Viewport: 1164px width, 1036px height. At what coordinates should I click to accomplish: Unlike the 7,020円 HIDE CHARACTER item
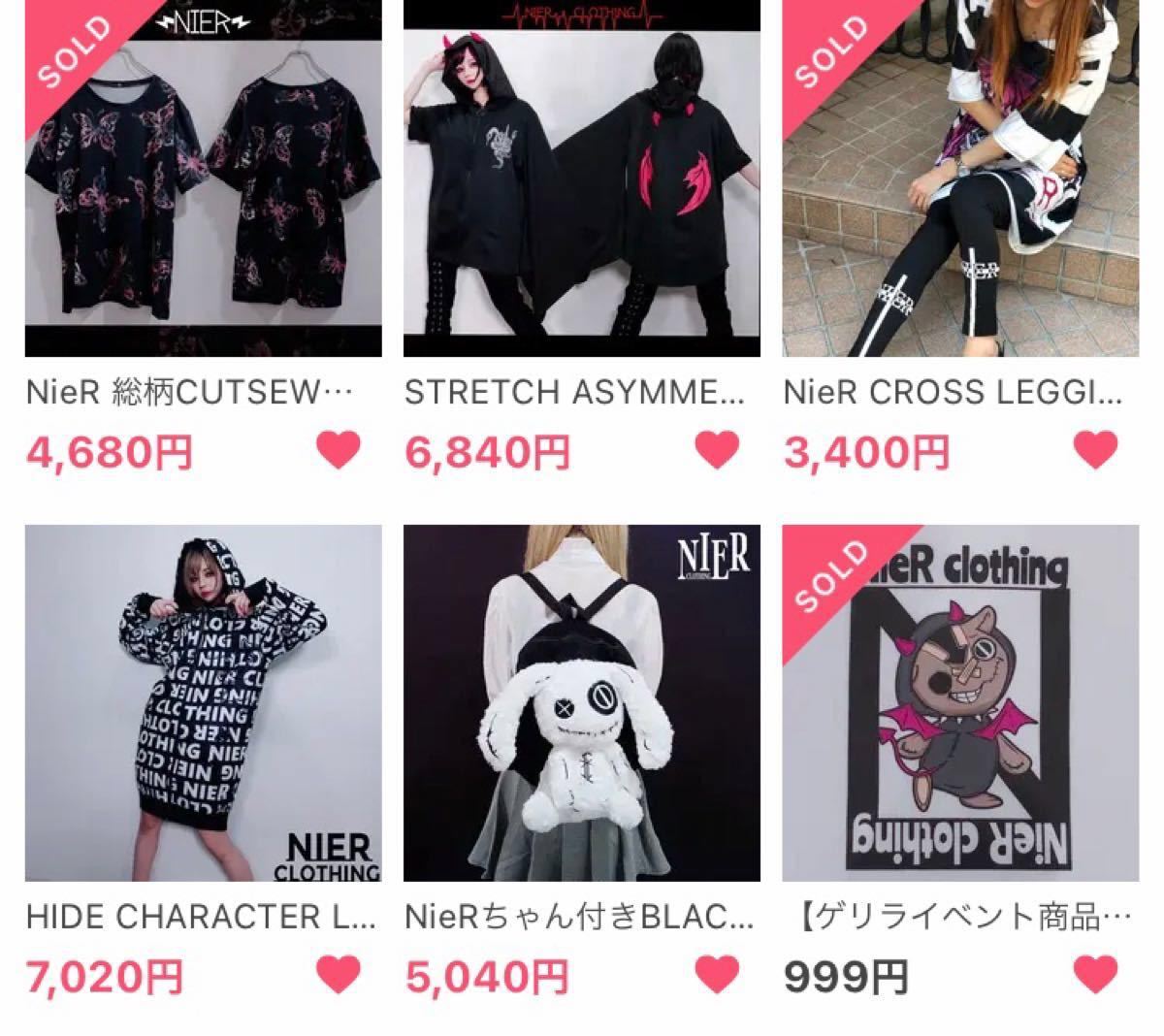pos(339,974)
